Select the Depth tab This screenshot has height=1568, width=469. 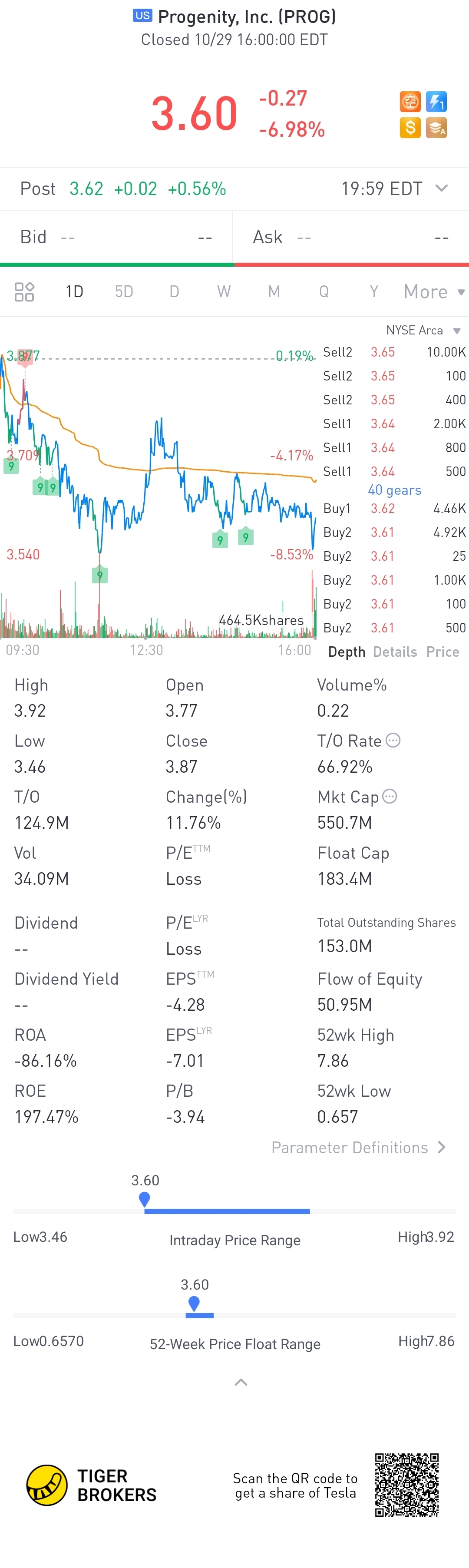point(346,652)
